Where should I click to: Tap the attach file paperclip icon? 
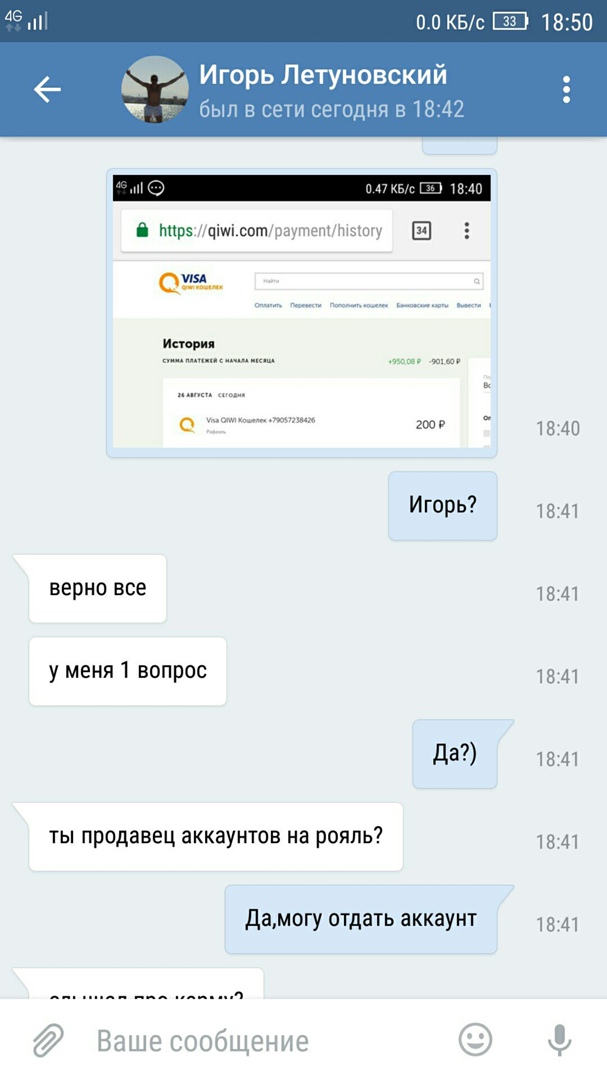coord(47,1040)
